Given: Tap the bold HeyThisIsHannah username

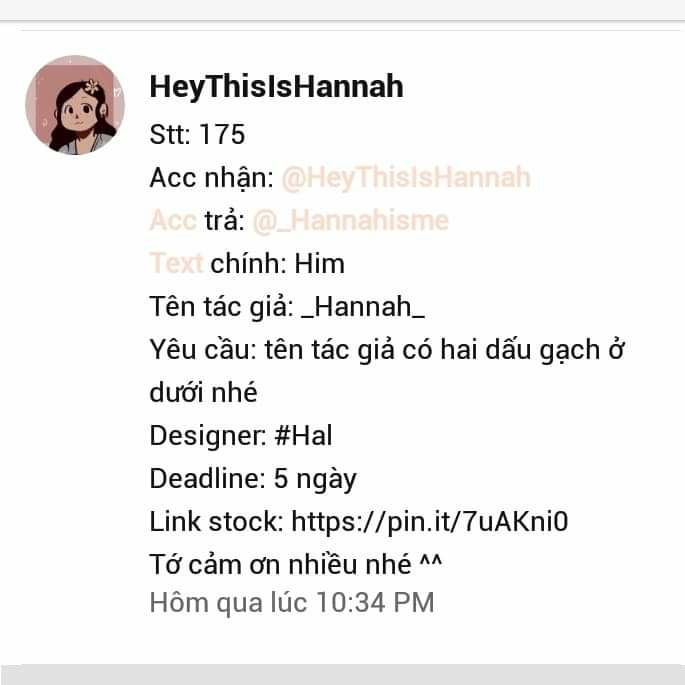Looking at the screenshot, I should click(x=276, y=86).
